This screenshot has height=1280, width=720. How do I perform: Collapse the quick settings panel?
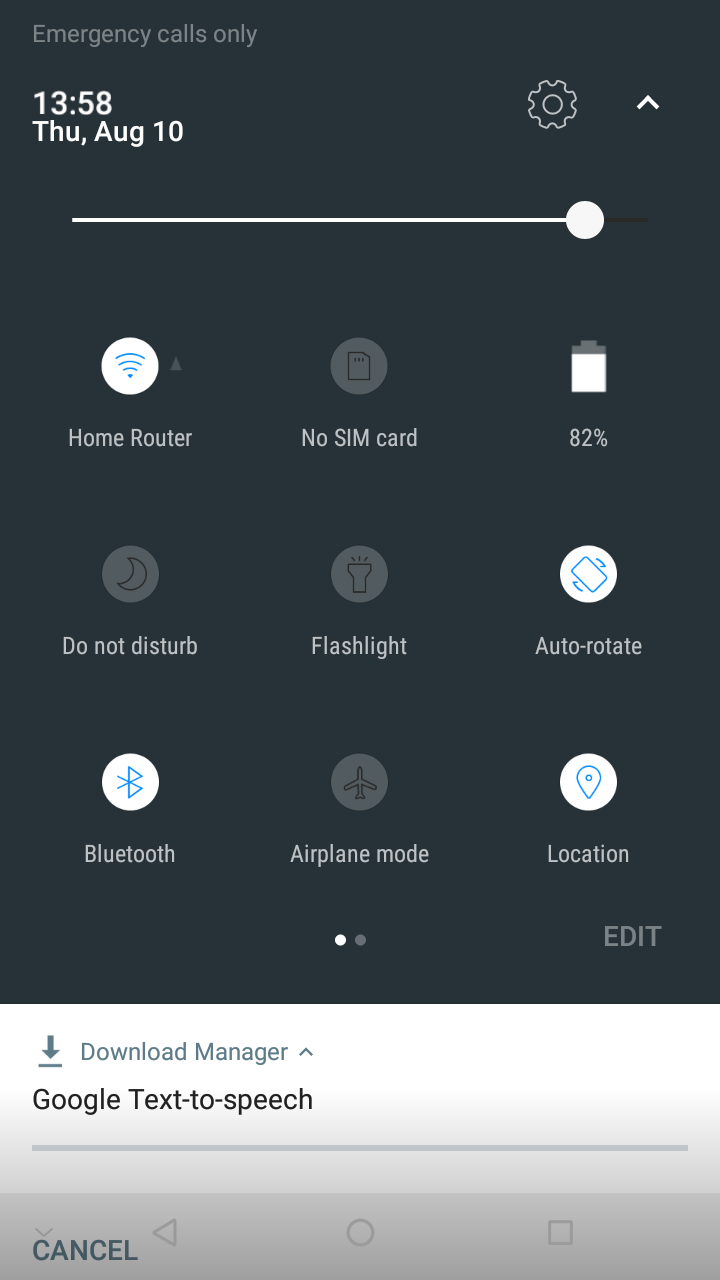click(x=648, y=103)
